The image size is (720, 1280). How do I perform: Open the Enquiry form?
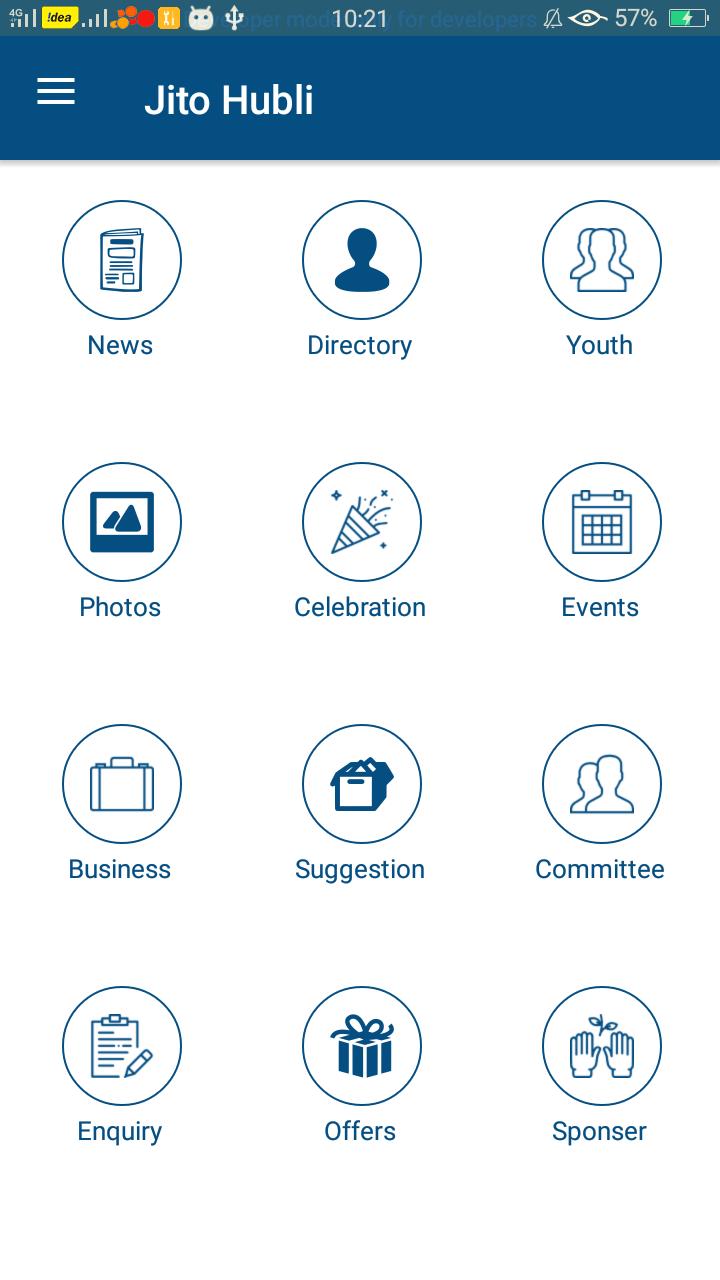click(121, 1046)
